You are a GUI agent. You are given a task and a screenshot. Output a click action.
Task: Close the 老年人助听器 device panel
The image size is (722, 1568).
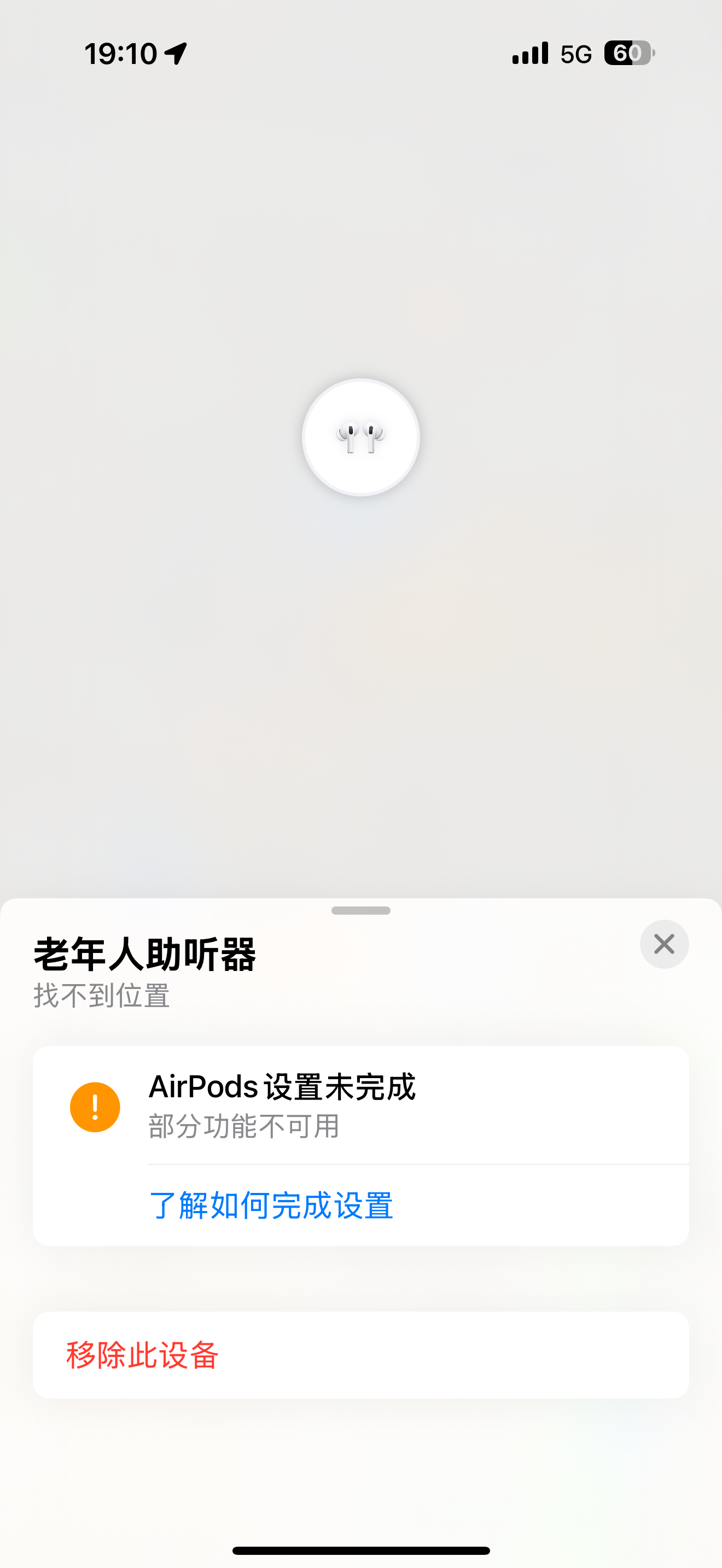coord(663,944)
